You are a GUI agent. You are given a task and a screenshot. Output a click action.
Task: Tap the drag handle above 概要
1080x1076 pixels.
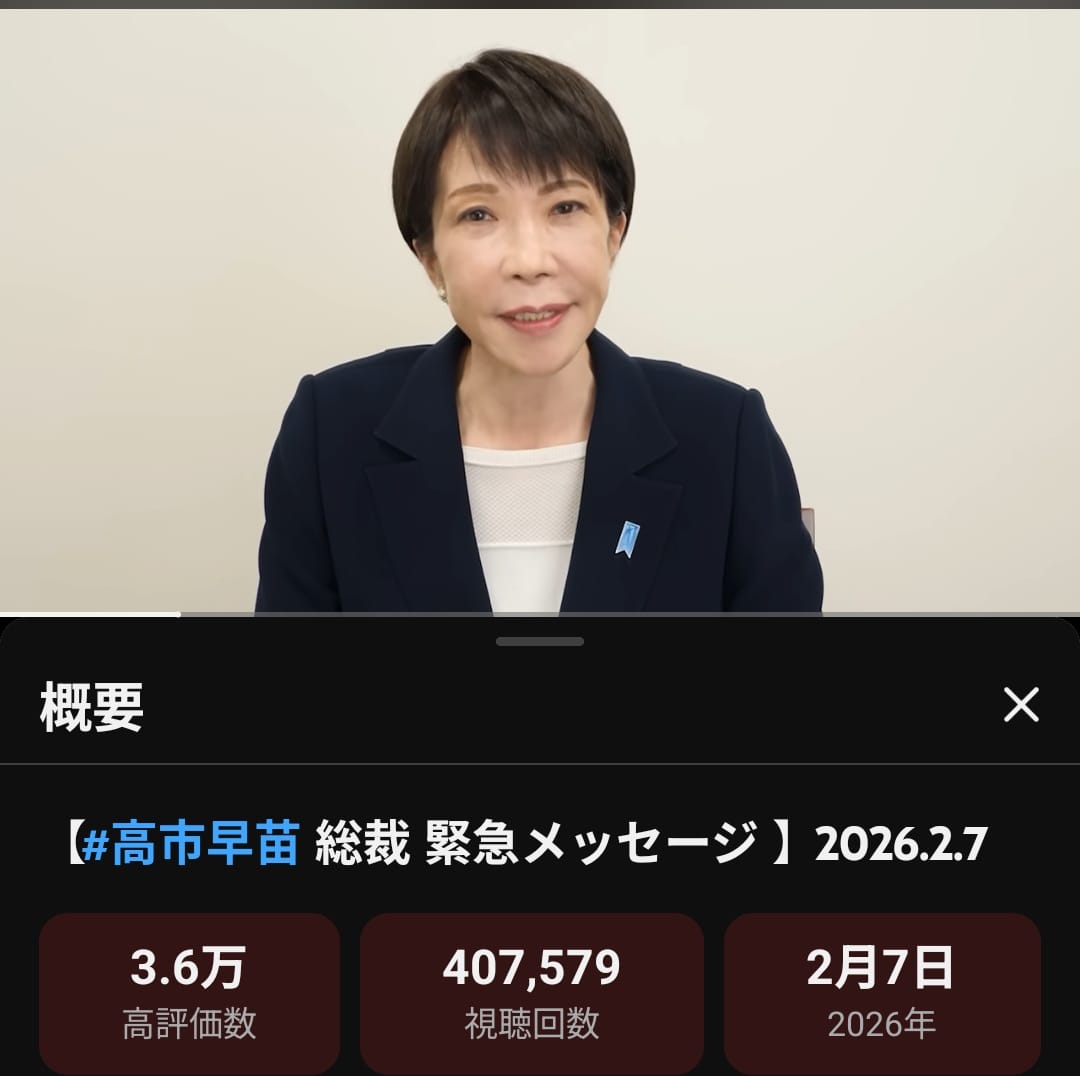540,641
